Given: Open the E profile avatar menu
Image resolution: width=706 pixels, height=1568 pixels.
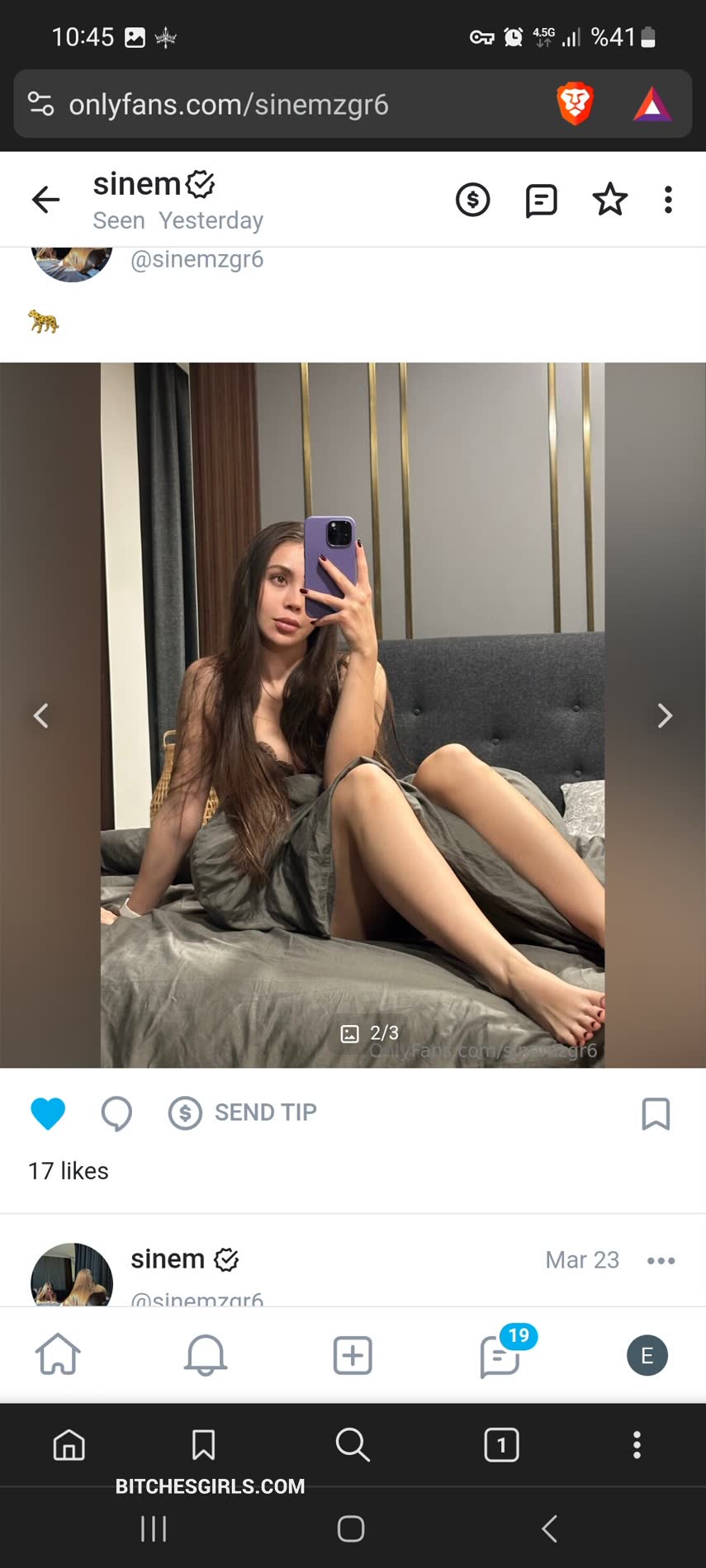Looking at the screenshot, I should click(647, 1355).
